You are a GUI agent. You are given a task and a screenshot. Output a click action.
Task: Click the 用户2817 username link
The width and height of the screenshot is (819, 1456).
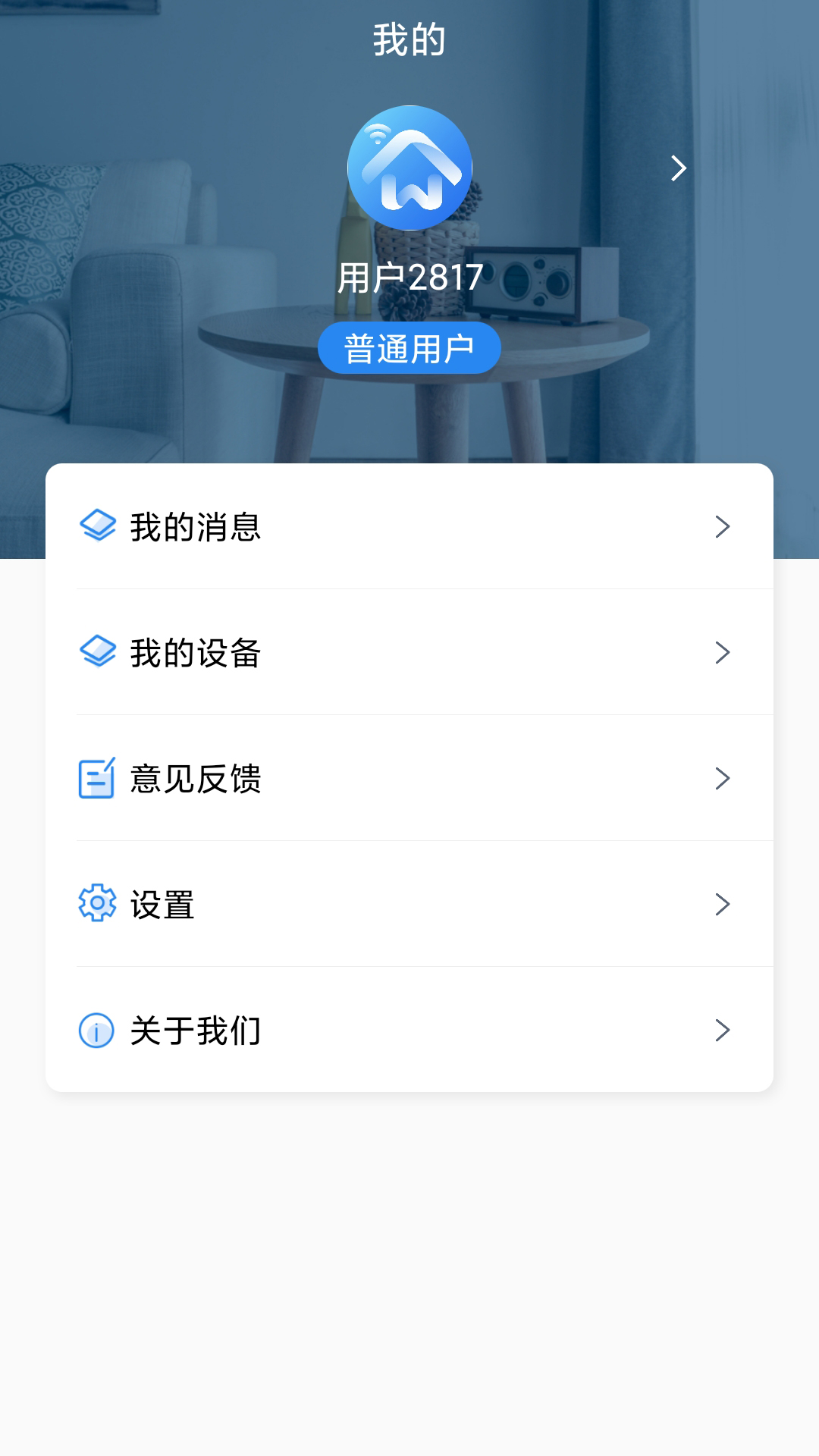pos(409,277)
